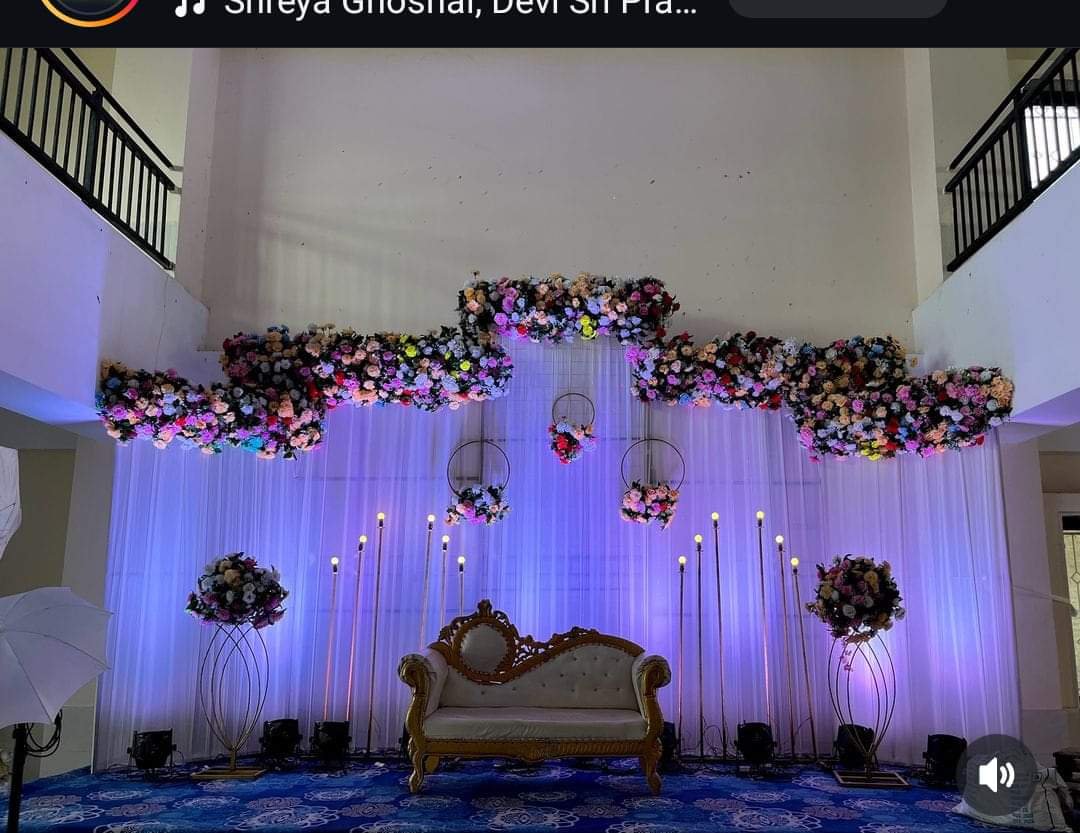Open the poster's profile picture
The image size is (1080, 833).
tap(90, 8)
